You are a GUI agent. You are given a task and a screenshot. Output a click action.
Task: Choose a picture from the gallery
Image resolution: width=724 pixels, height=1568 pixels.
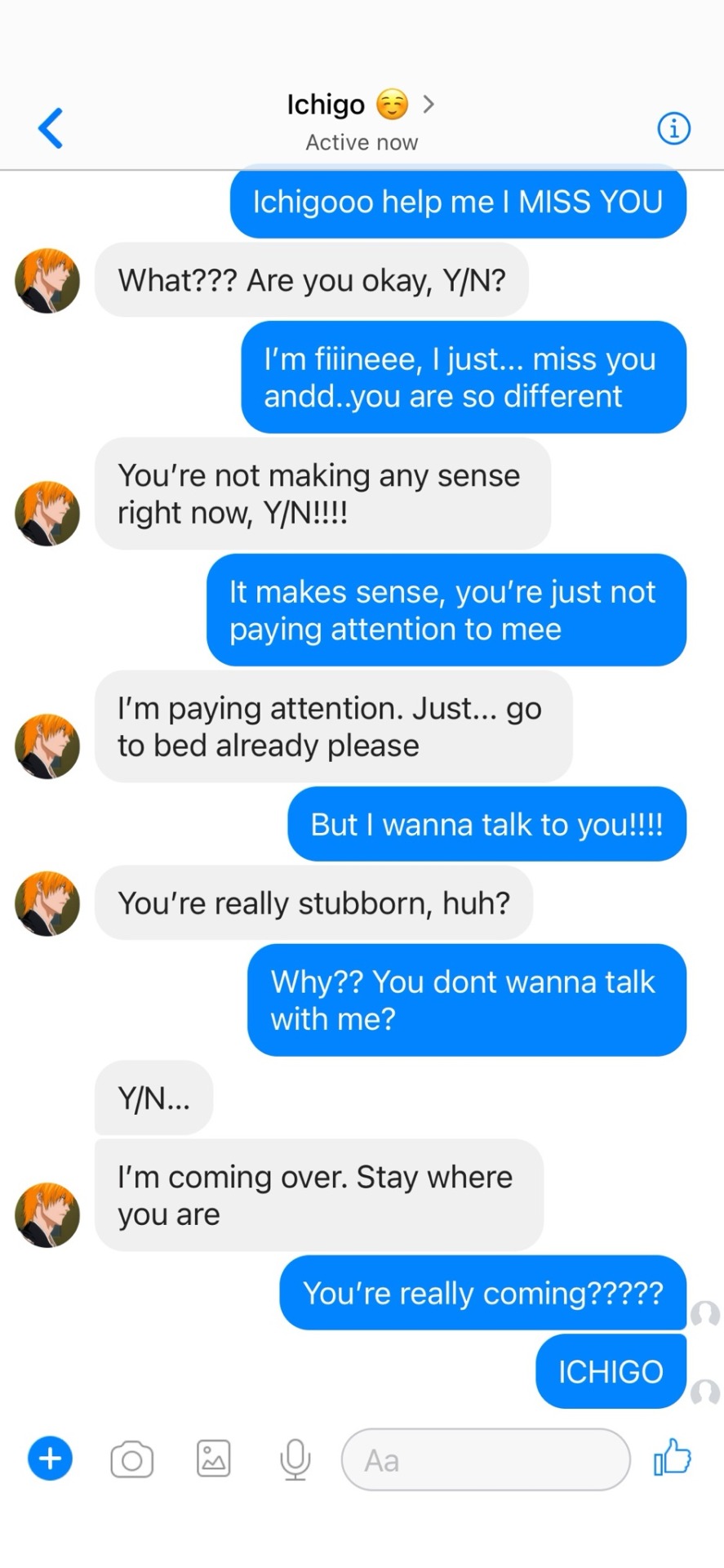tap(214, 1459)
